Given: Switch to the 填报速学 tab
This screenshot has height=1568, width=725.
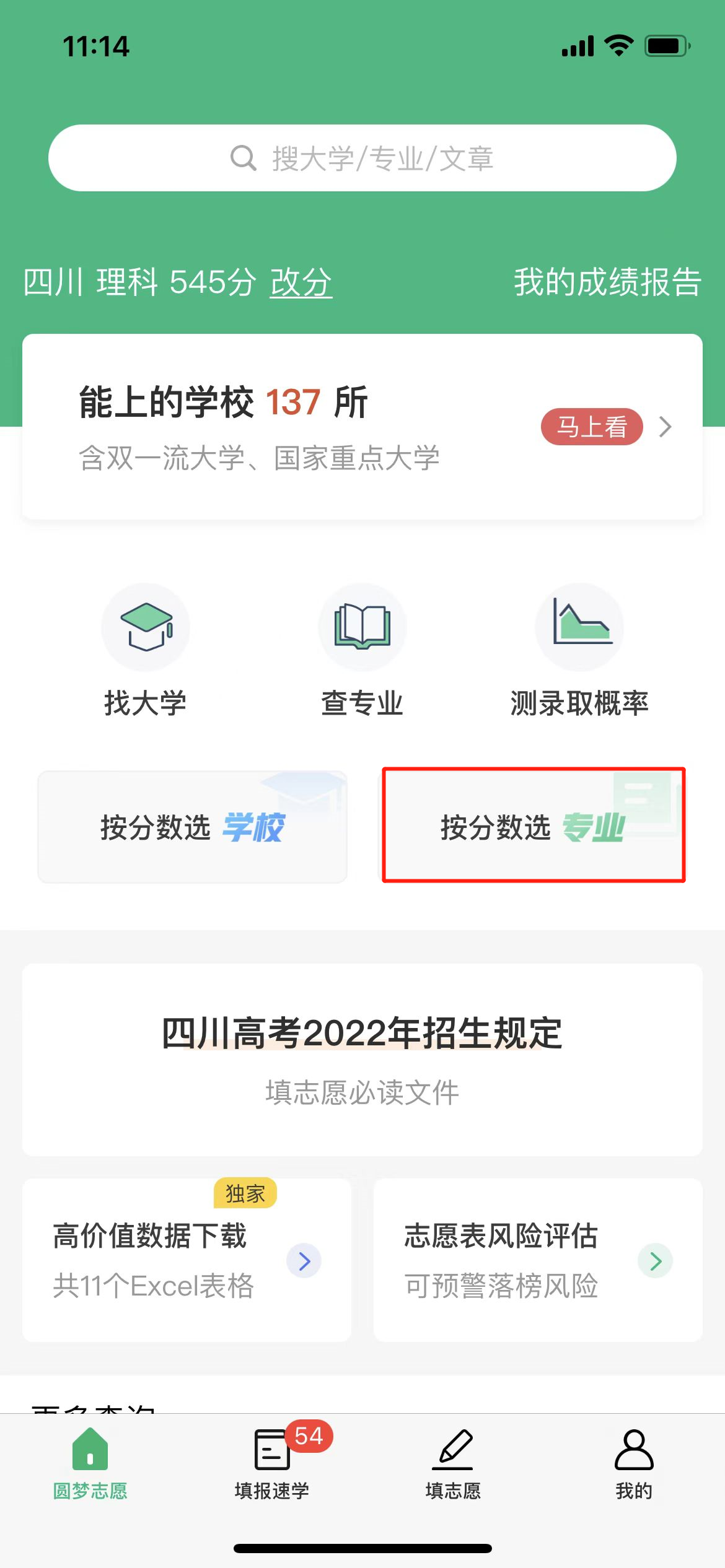Looking at the screenshot, I should (272, 1464).
